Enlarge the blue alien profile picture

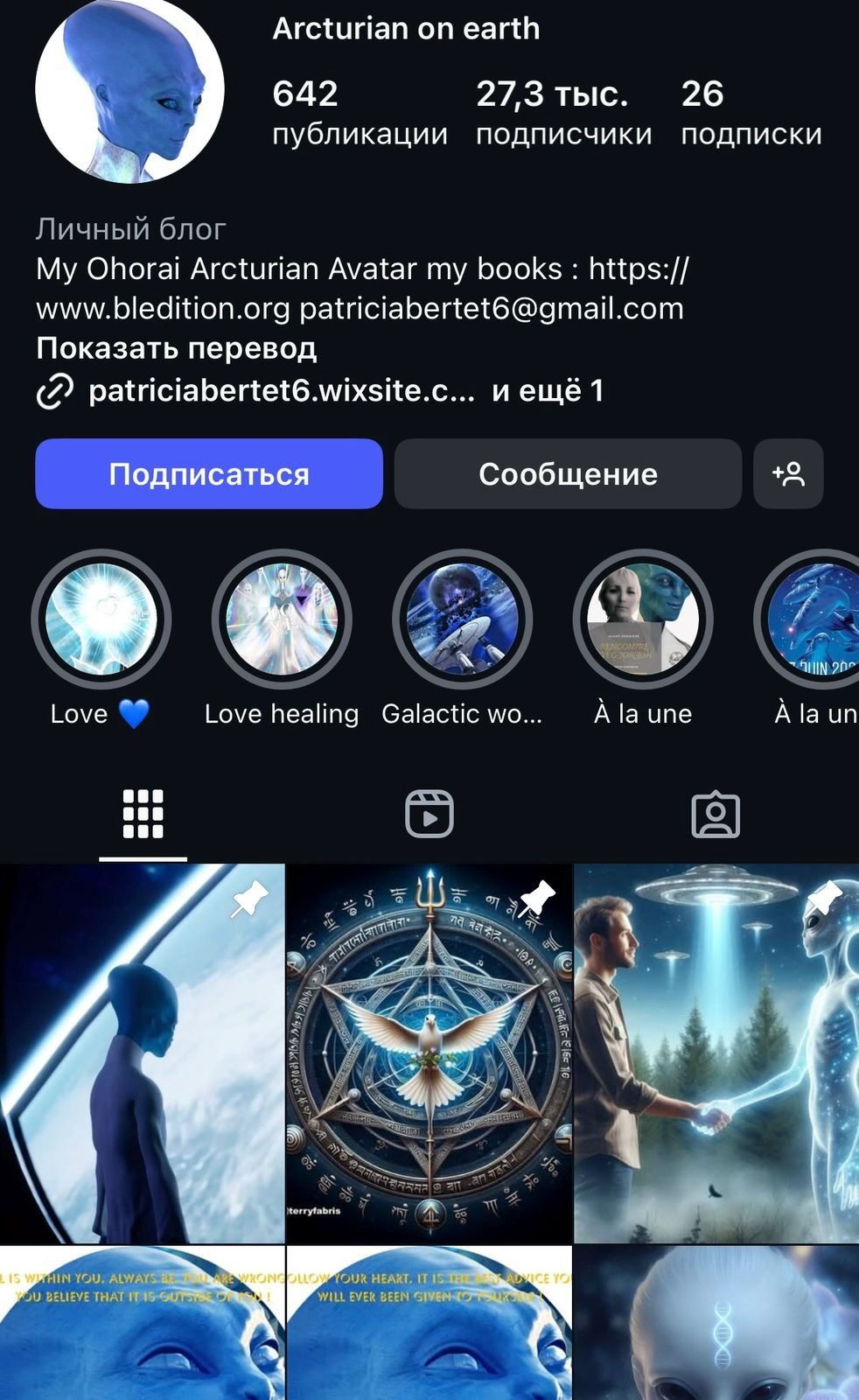[129, 91]
